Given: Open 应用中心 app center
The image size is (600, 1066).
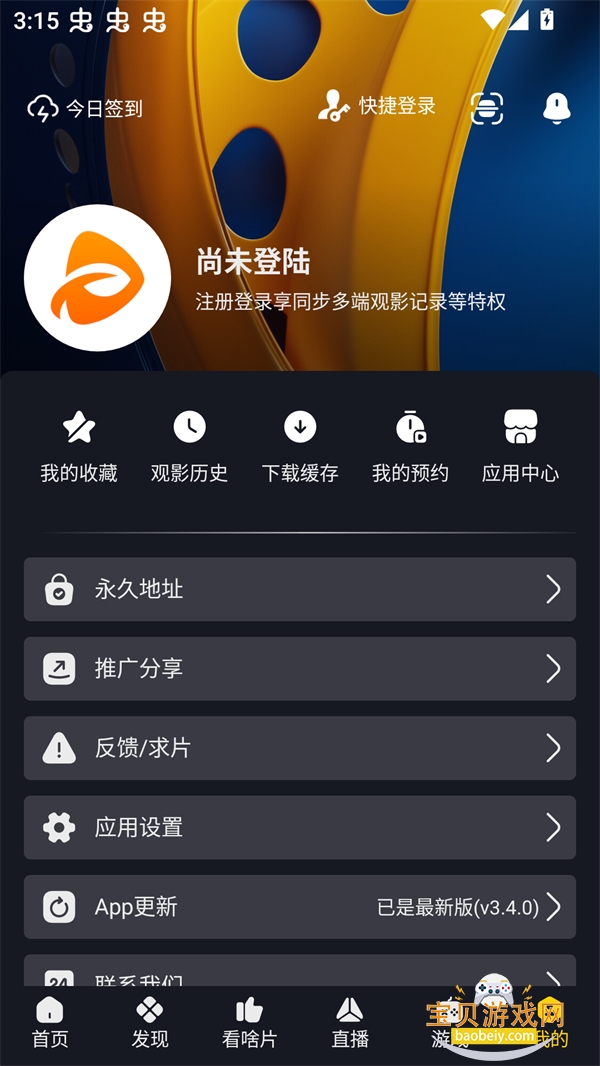Looking at the screenshot, I should tap(520, 446).
